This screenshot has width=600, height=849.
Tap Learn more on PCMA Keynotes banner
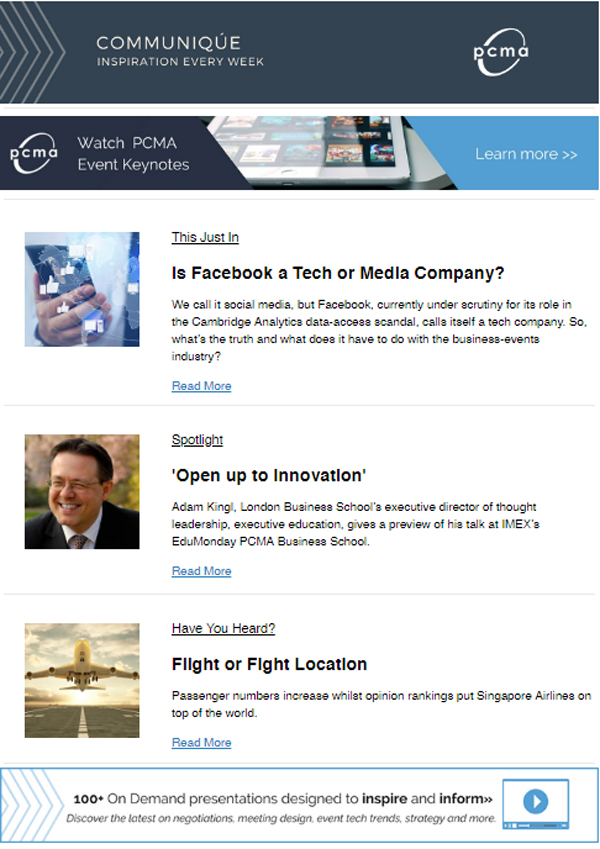(526, 154)
